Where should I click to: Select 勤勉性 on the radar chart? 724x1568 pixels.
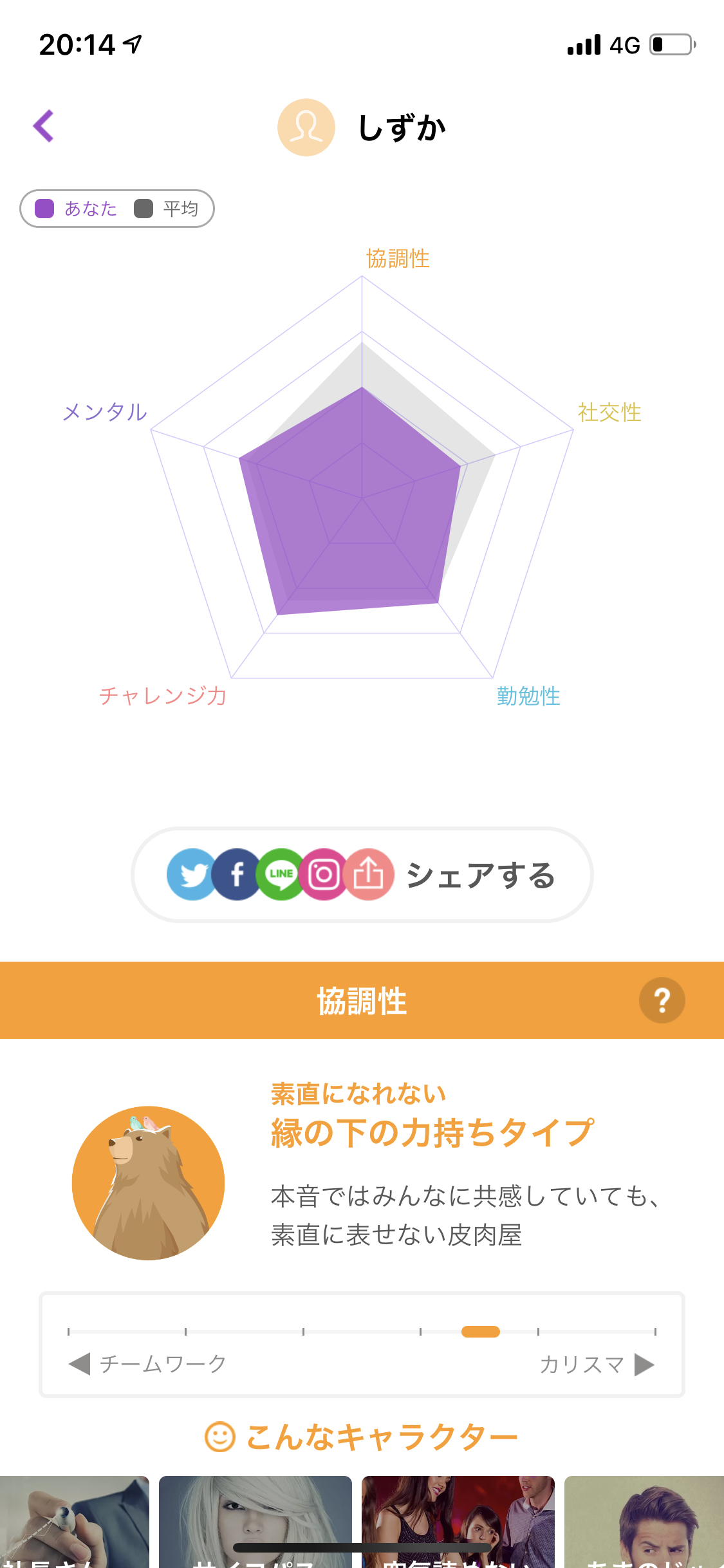528,696
